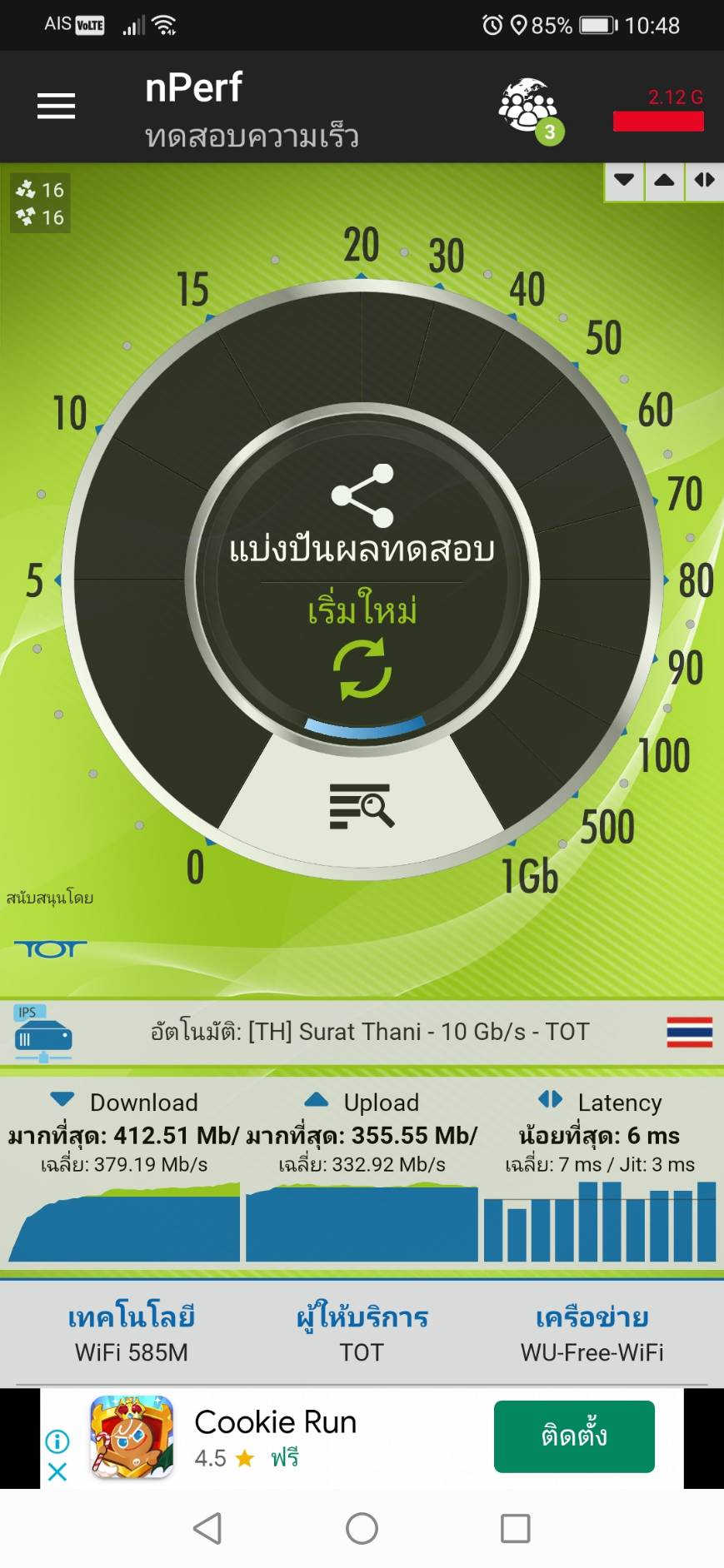Open the community users globe icon
The image size is (724, 1568).
529,108
